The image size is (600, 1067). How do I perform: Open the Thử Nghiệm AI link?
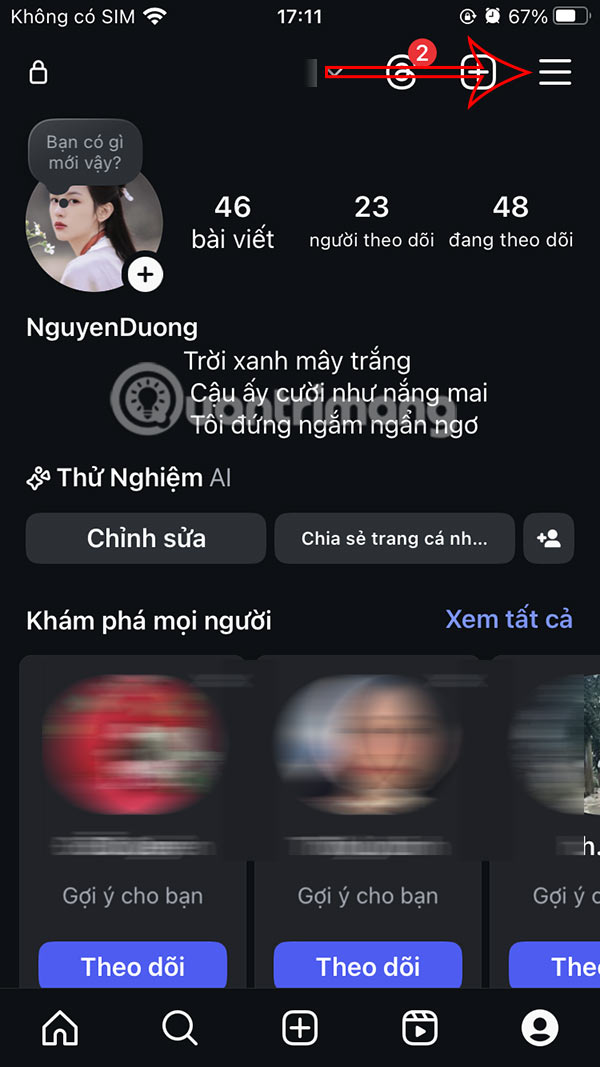(x=130, y=478)
